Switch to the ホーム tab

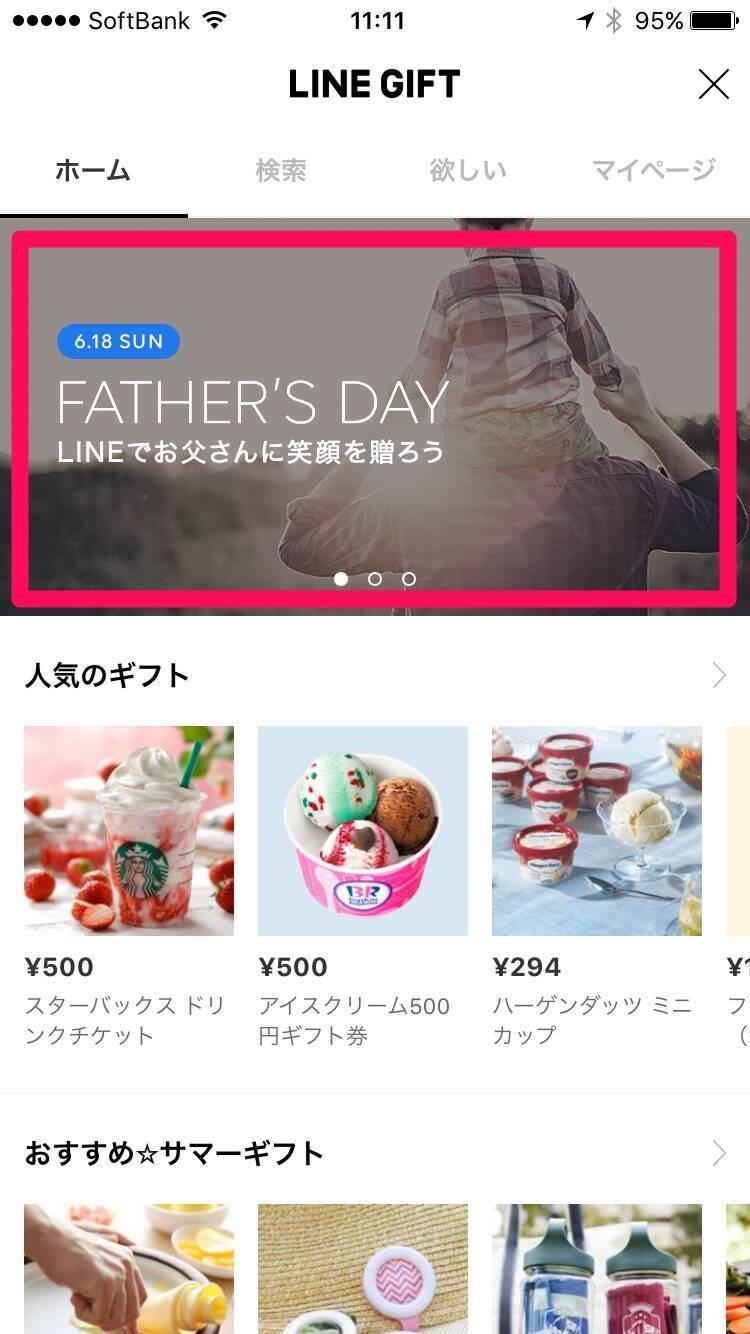point(93,171)
